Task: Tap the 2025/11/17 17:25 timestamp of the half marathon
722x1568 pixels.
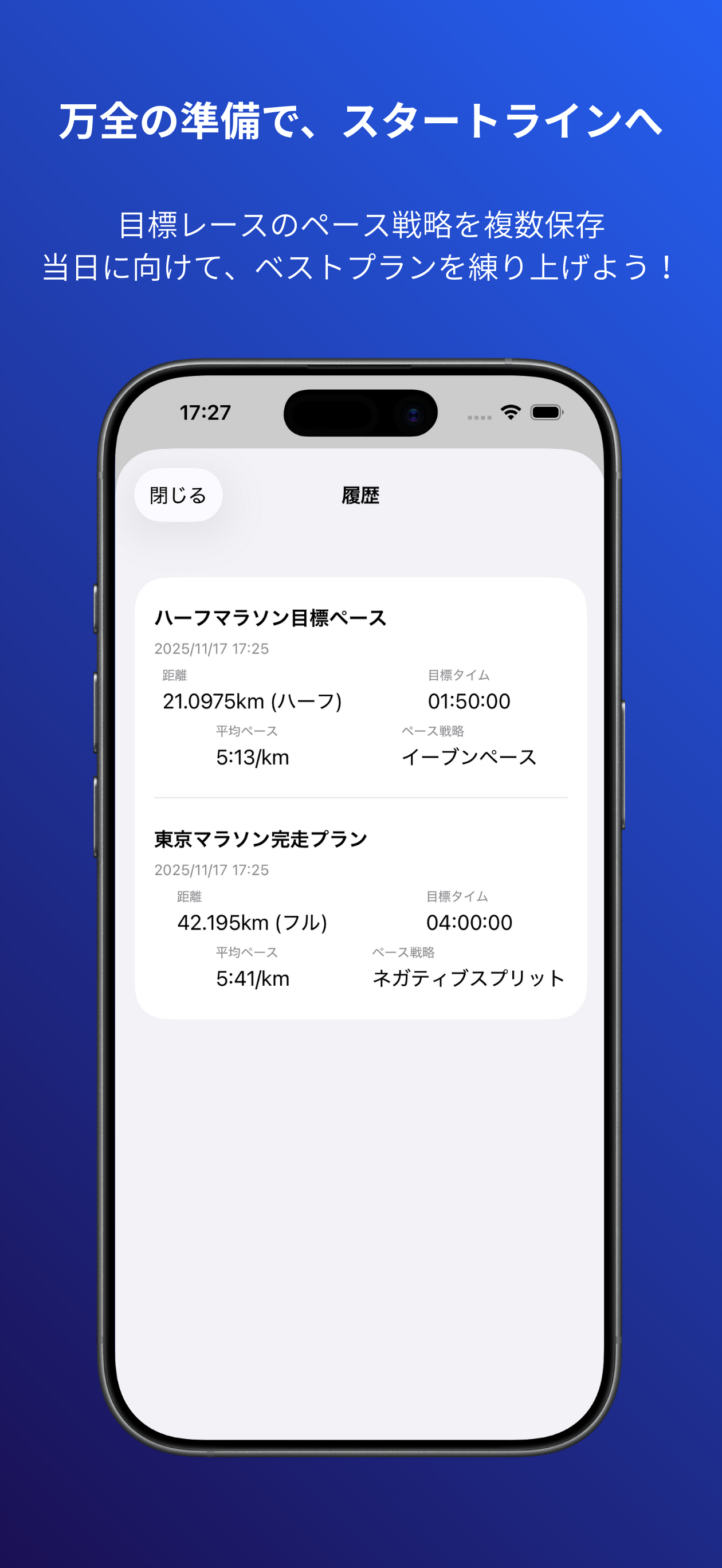Action: tap(212, 649)
